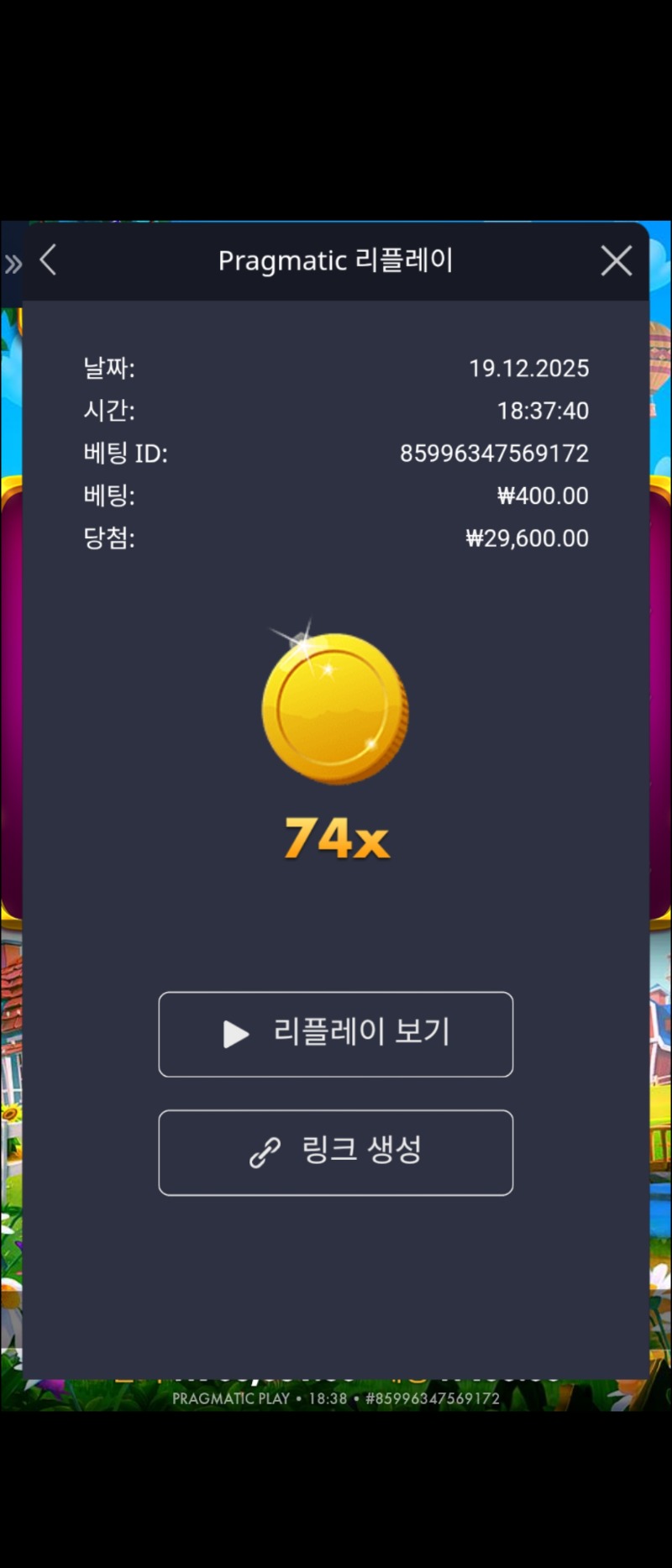Expand the left sidebar using the double chevron
672x1568 pixels.
(x=12, y=263)
